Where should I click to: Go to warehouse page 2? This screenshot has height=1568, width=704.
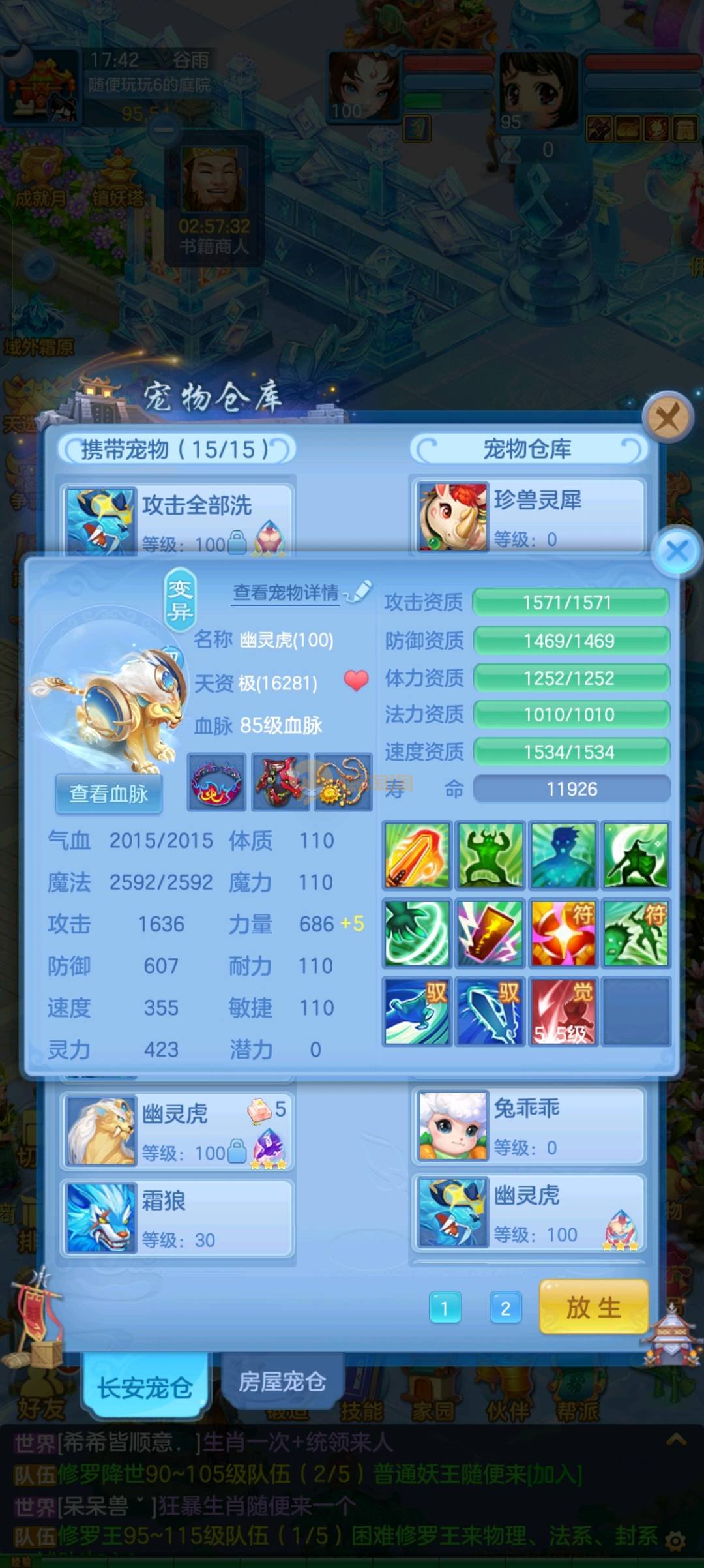tap(505, 1308)
